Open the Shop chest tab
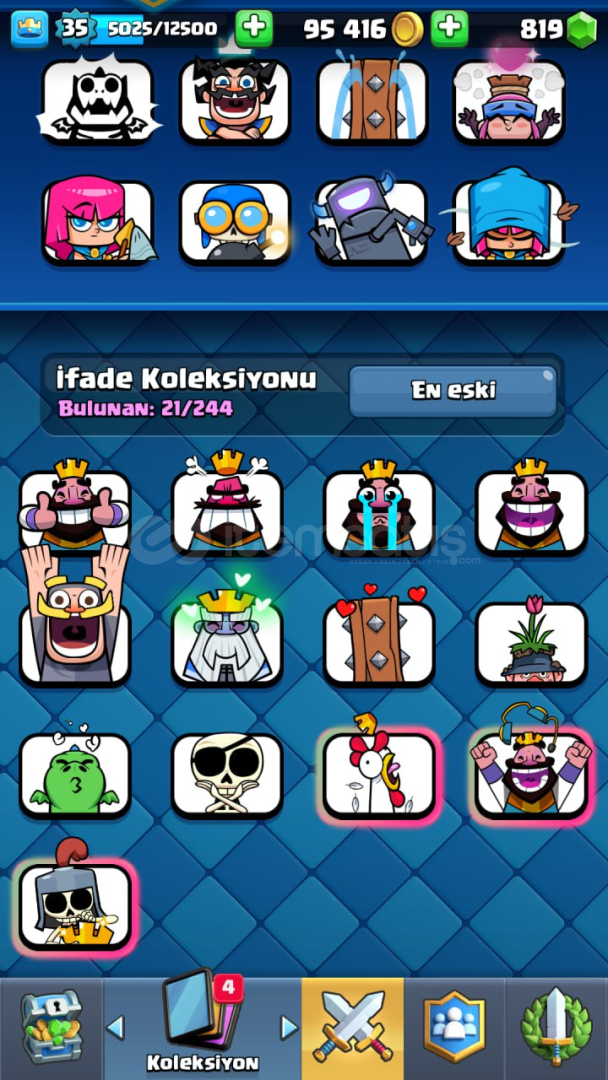The image size is (608, 1080). pos(51,1028)
